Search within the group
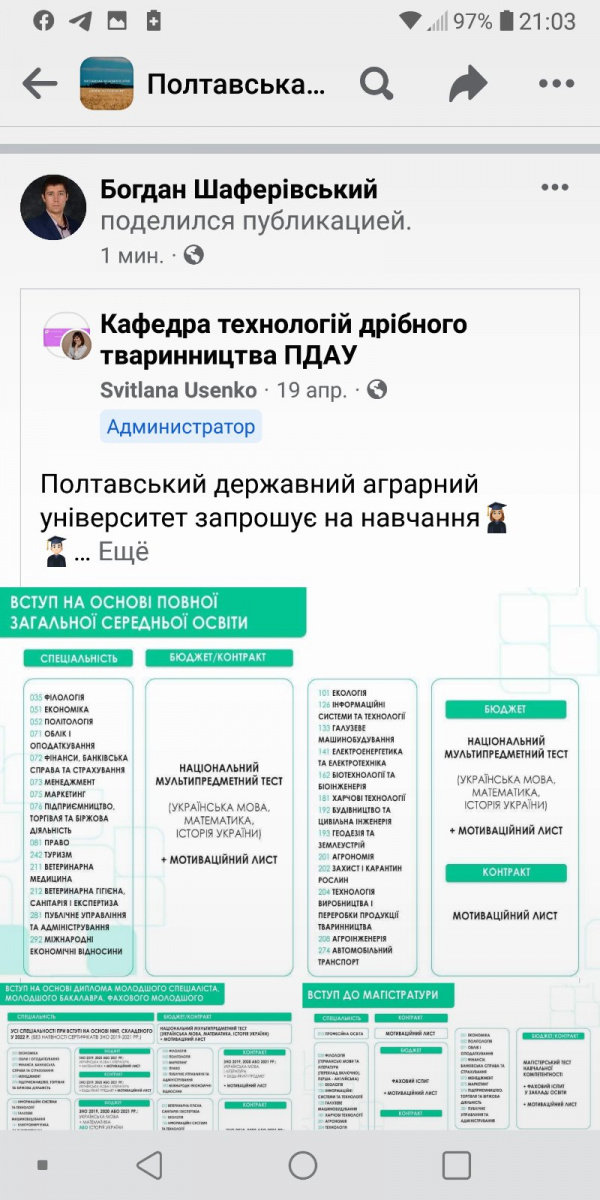 376,84
